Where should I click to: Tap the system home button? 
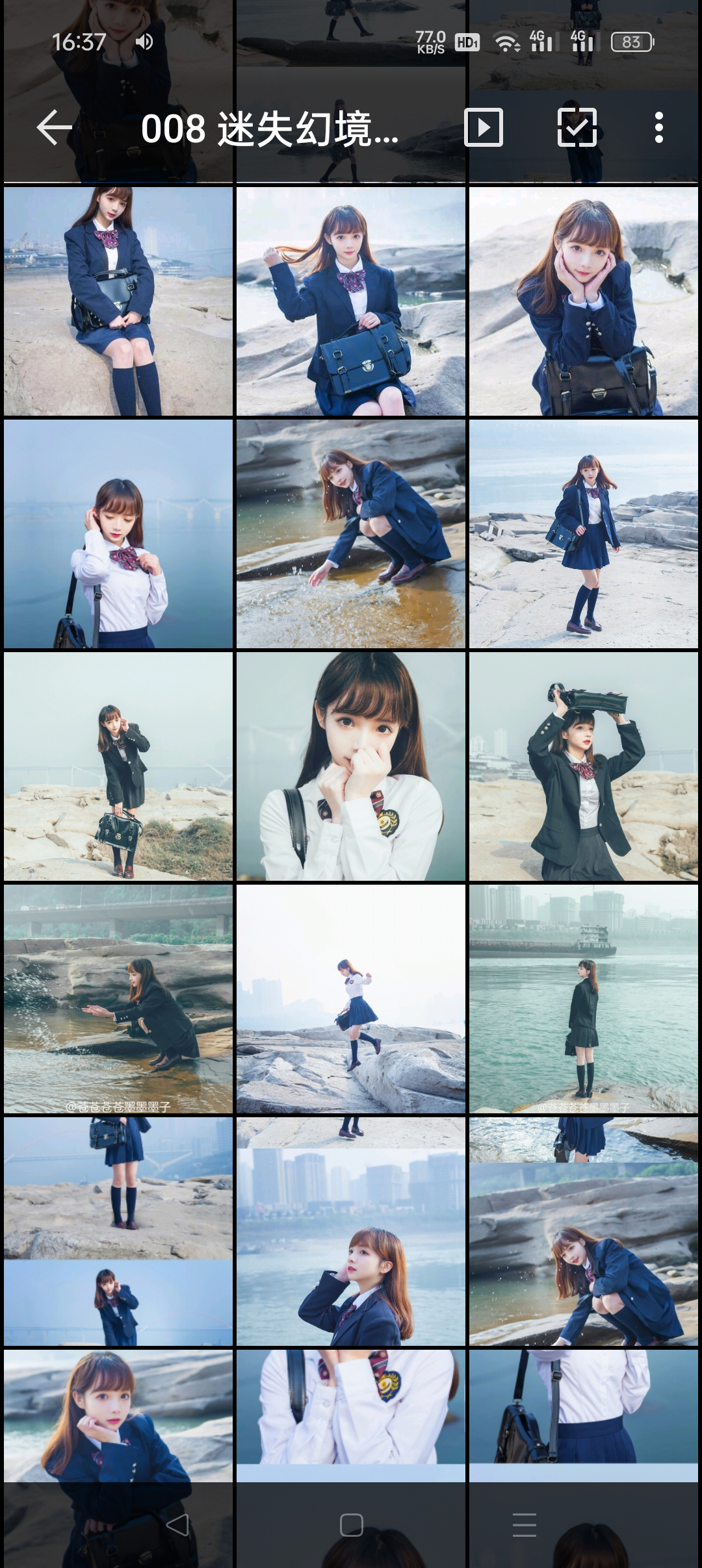pos(351,1524)
